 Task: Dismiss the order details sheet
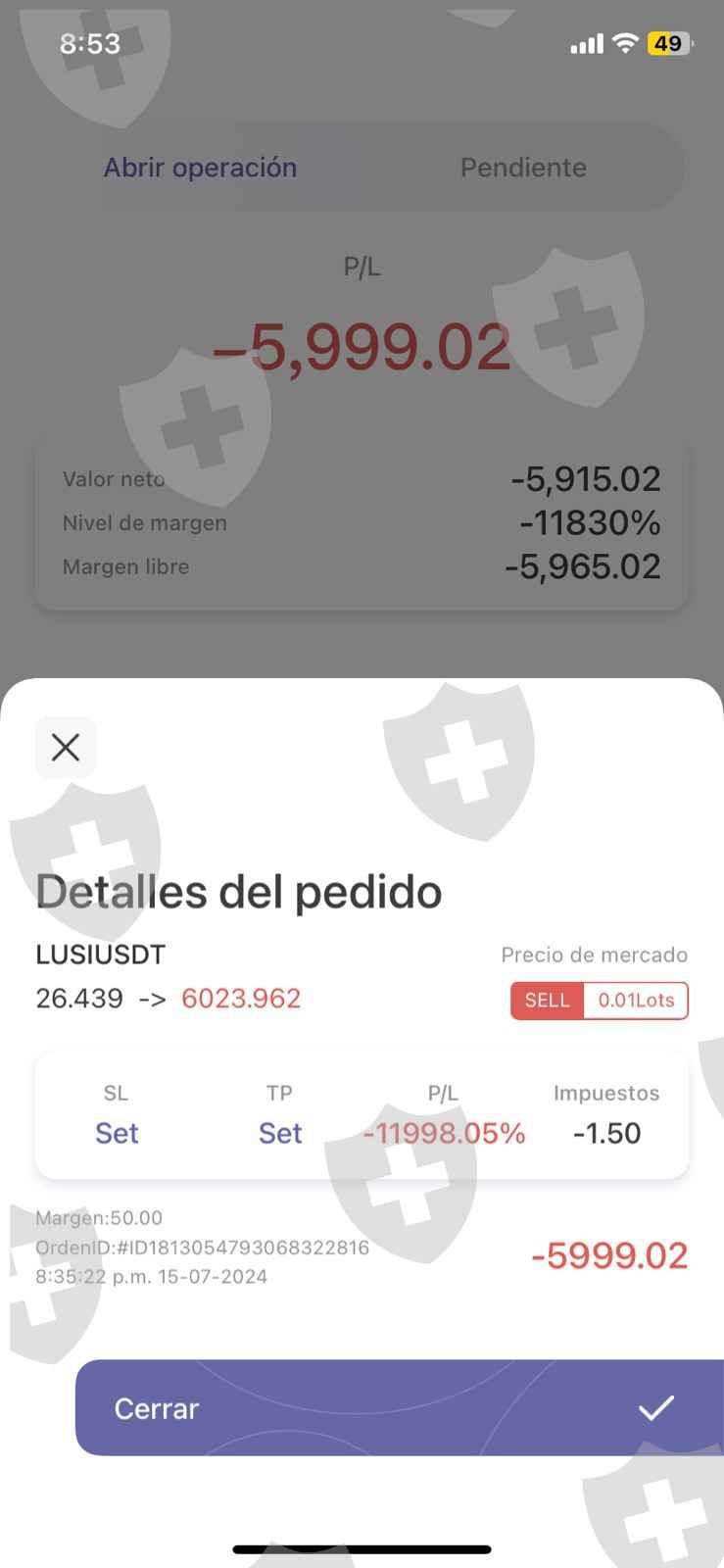pyautogui.click(x=66, y=748)
